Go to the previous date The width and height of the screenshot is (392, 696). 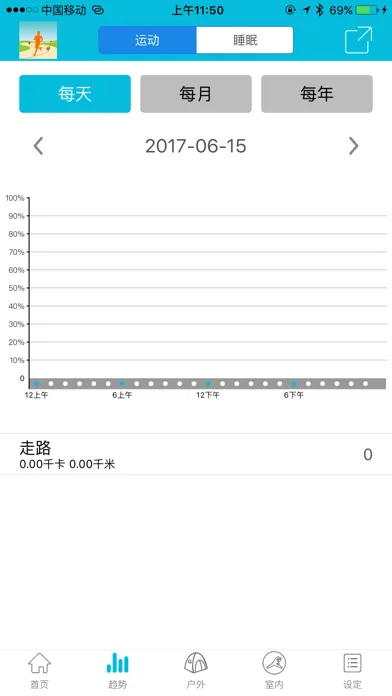(39, 146)
